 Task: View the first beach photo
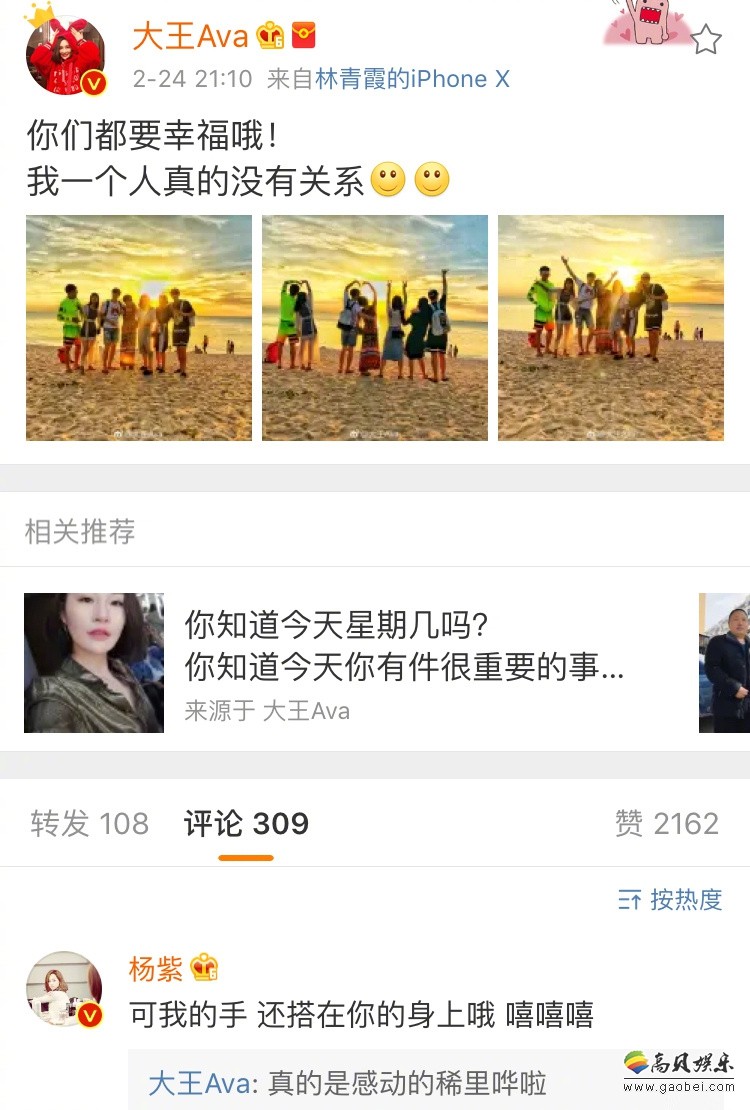139,327
